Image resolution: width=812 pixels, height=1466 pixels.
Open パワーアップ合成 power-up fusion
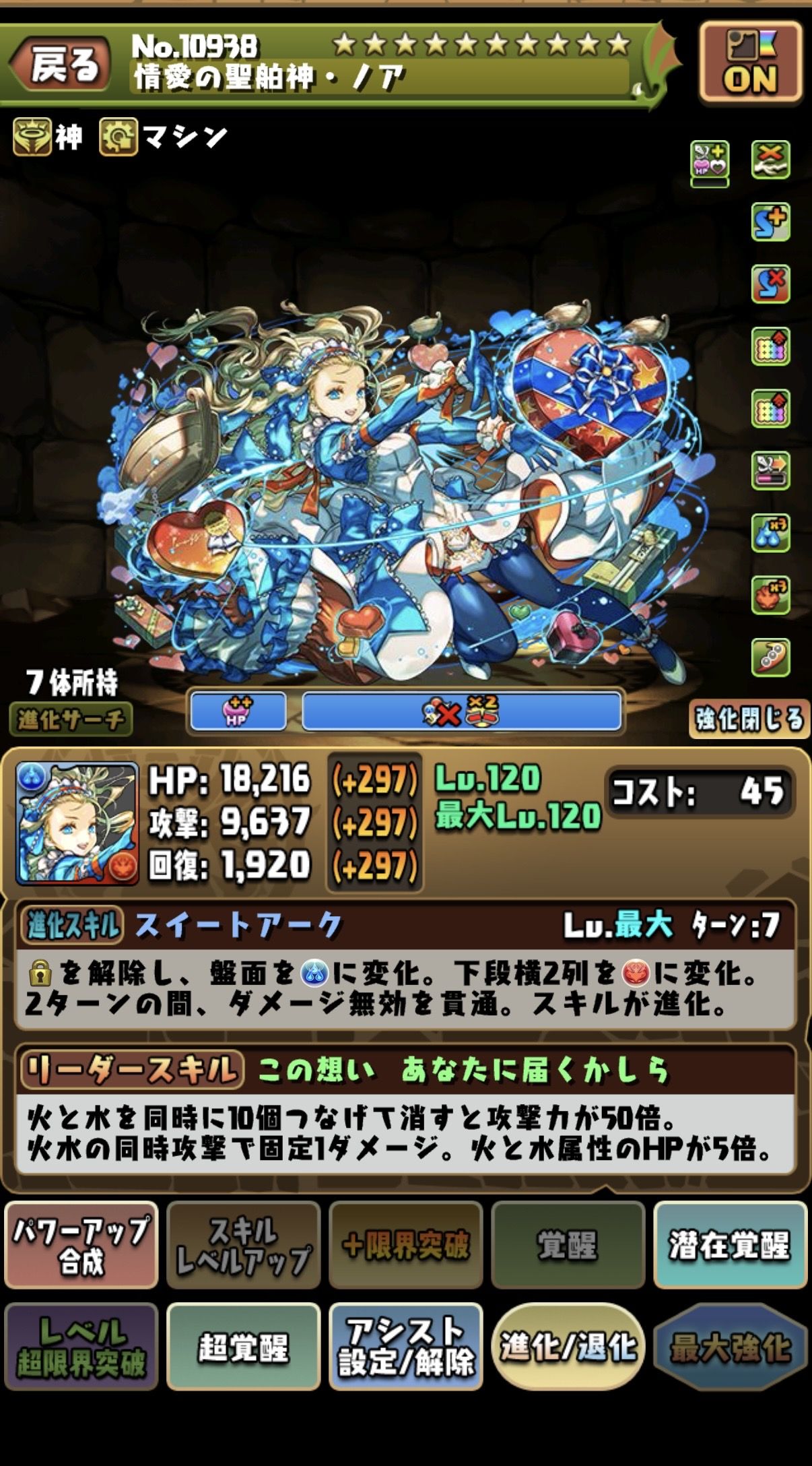(x=81, y=1246)
